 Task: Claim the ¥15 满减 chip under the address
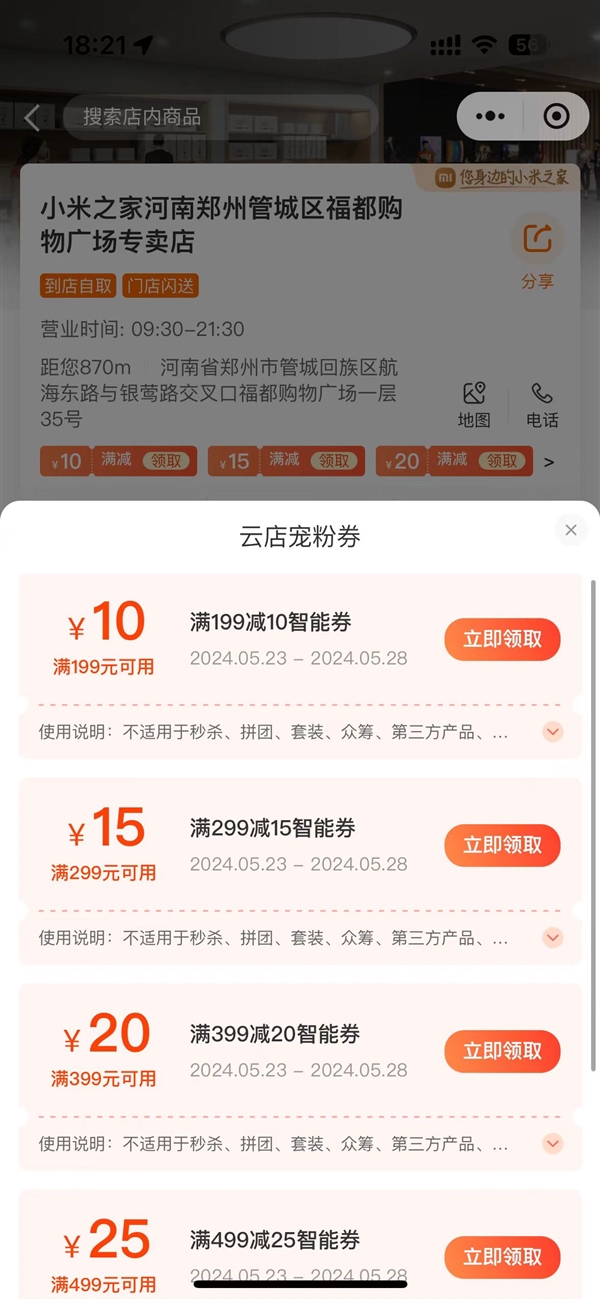click(334, 461)
